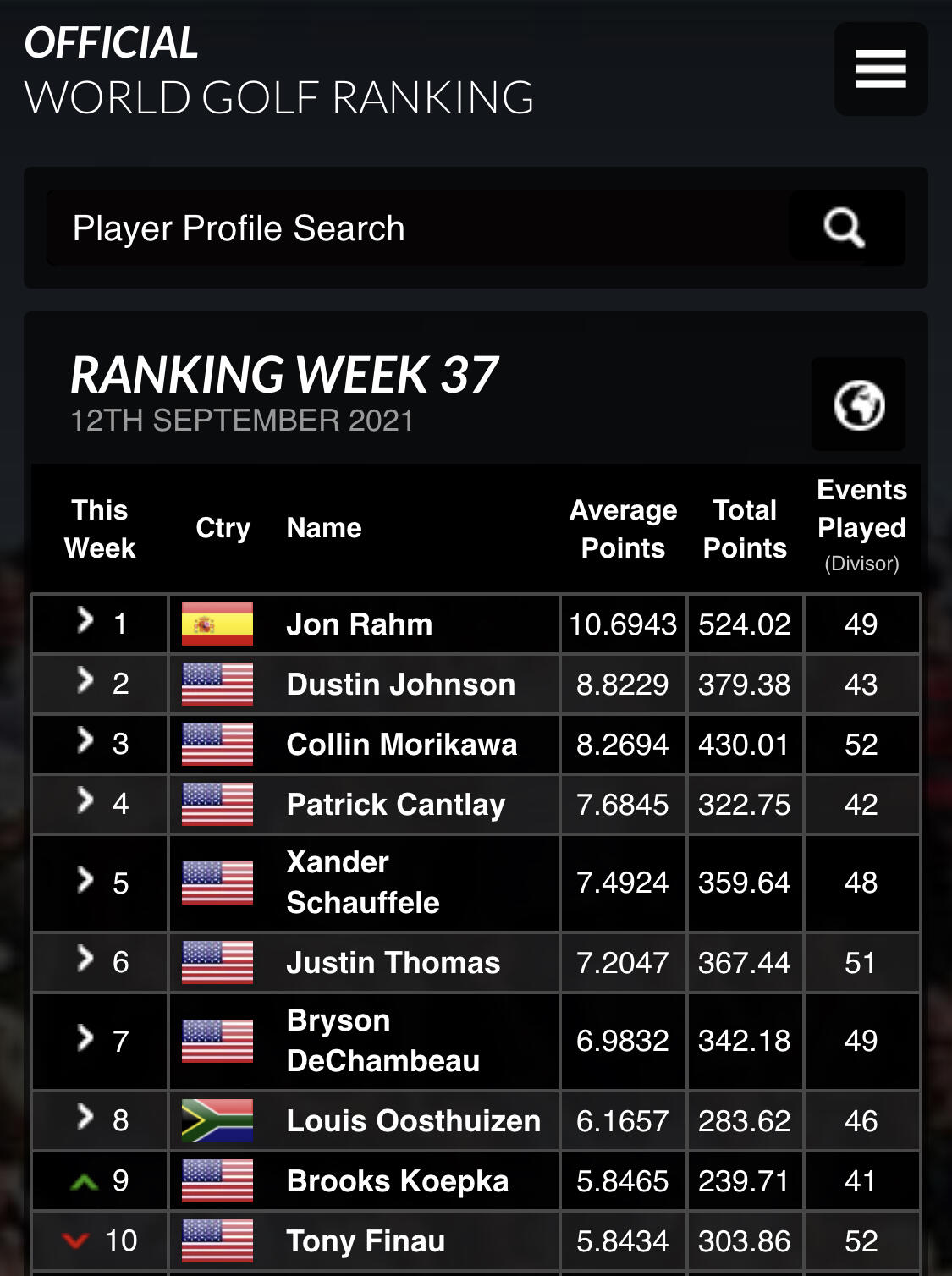Select Patrick Cantlay's name
The height and width of the screenshot is (1276, 952).
pyautogui.click(x=396, y=805)
